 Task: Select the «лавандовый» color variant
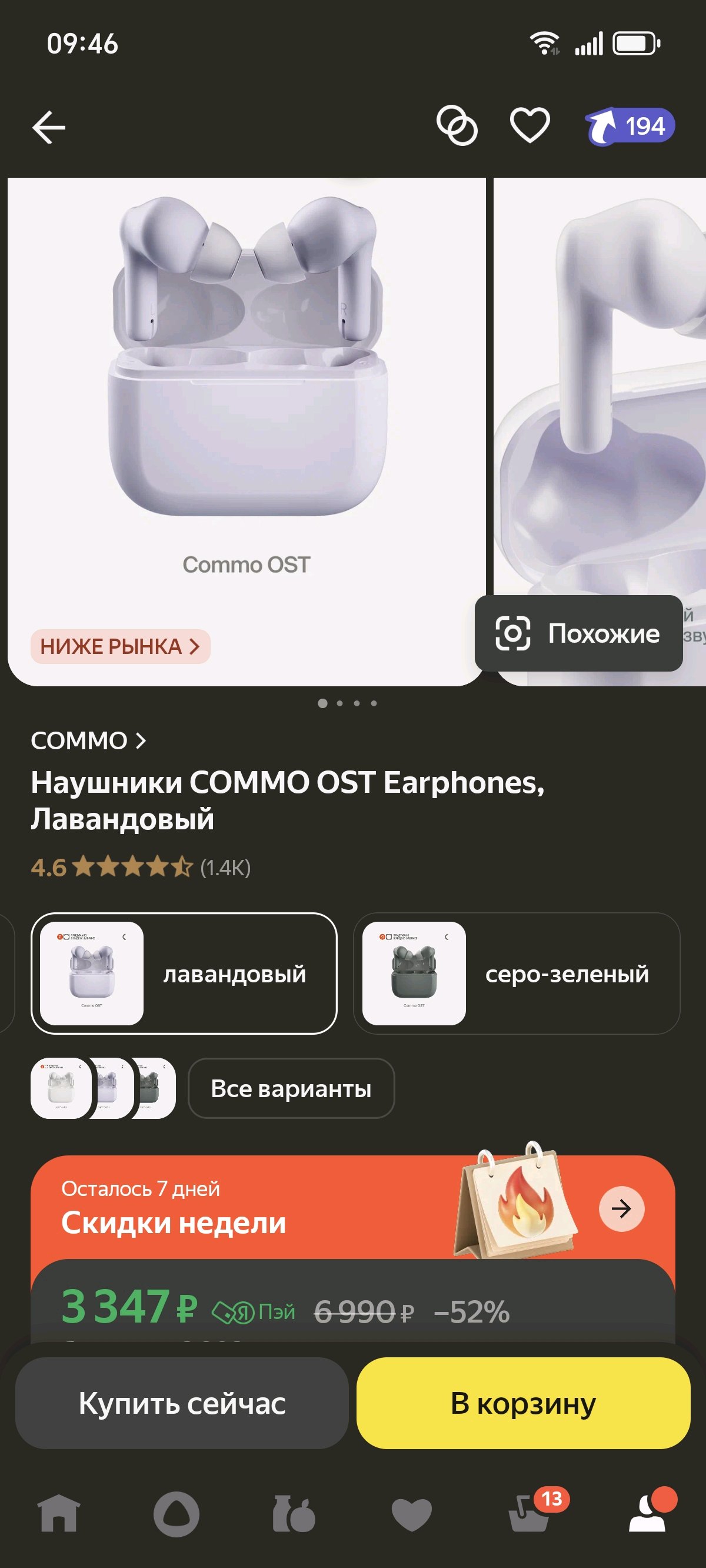[x=184, y=974]
